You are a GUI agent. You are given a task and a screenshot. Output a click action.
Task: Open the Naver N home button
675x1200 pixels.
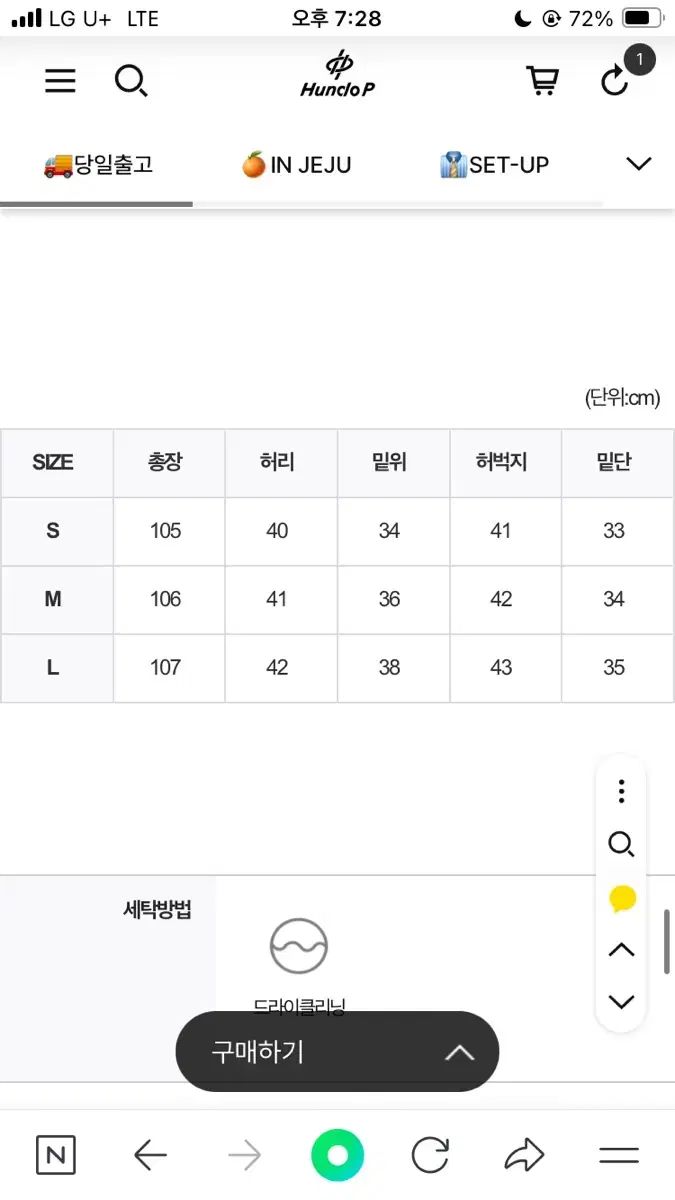(56, 1156)
